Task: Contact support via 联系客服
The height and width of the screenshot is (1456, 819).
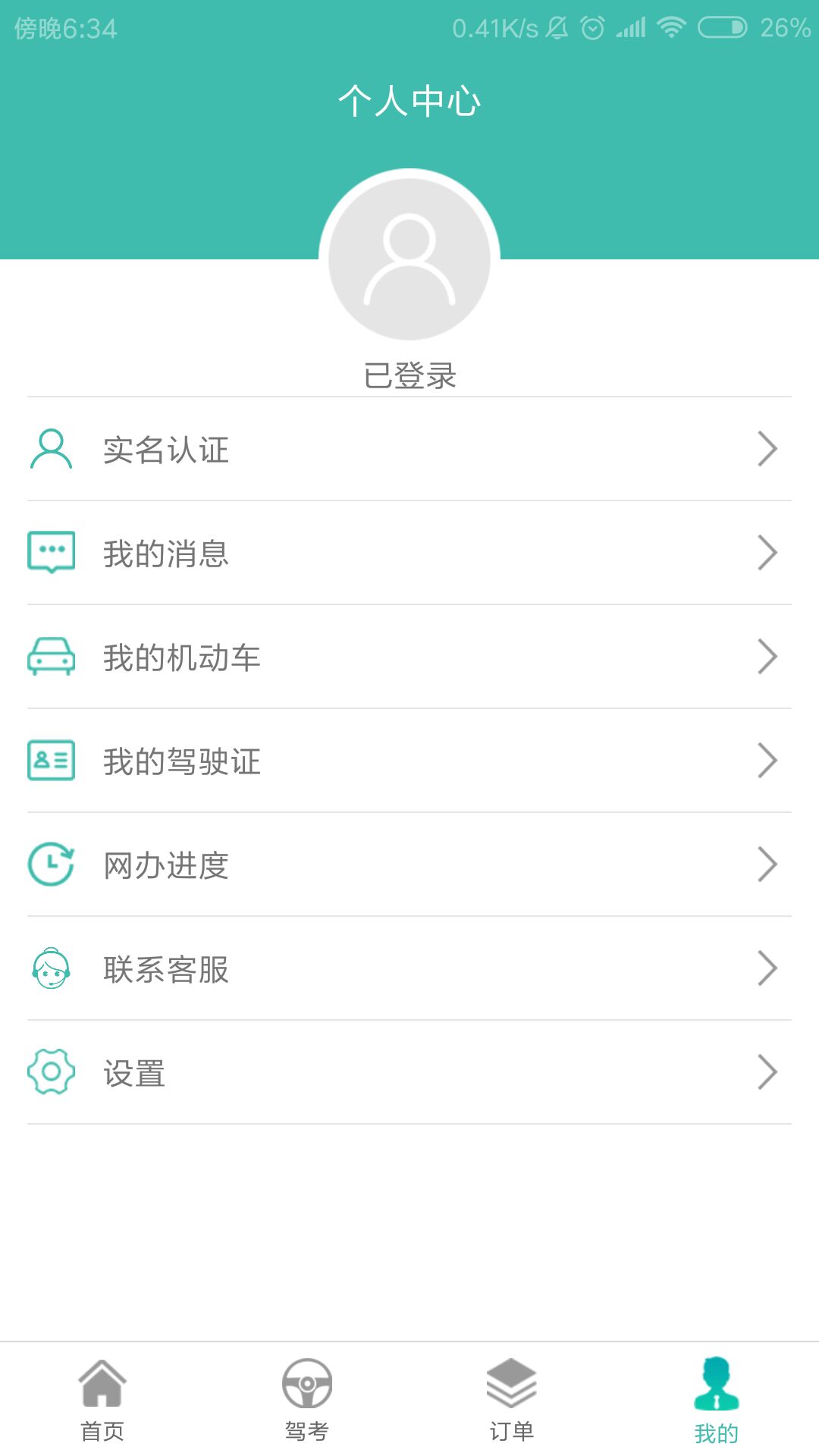Action: [409, 968]
